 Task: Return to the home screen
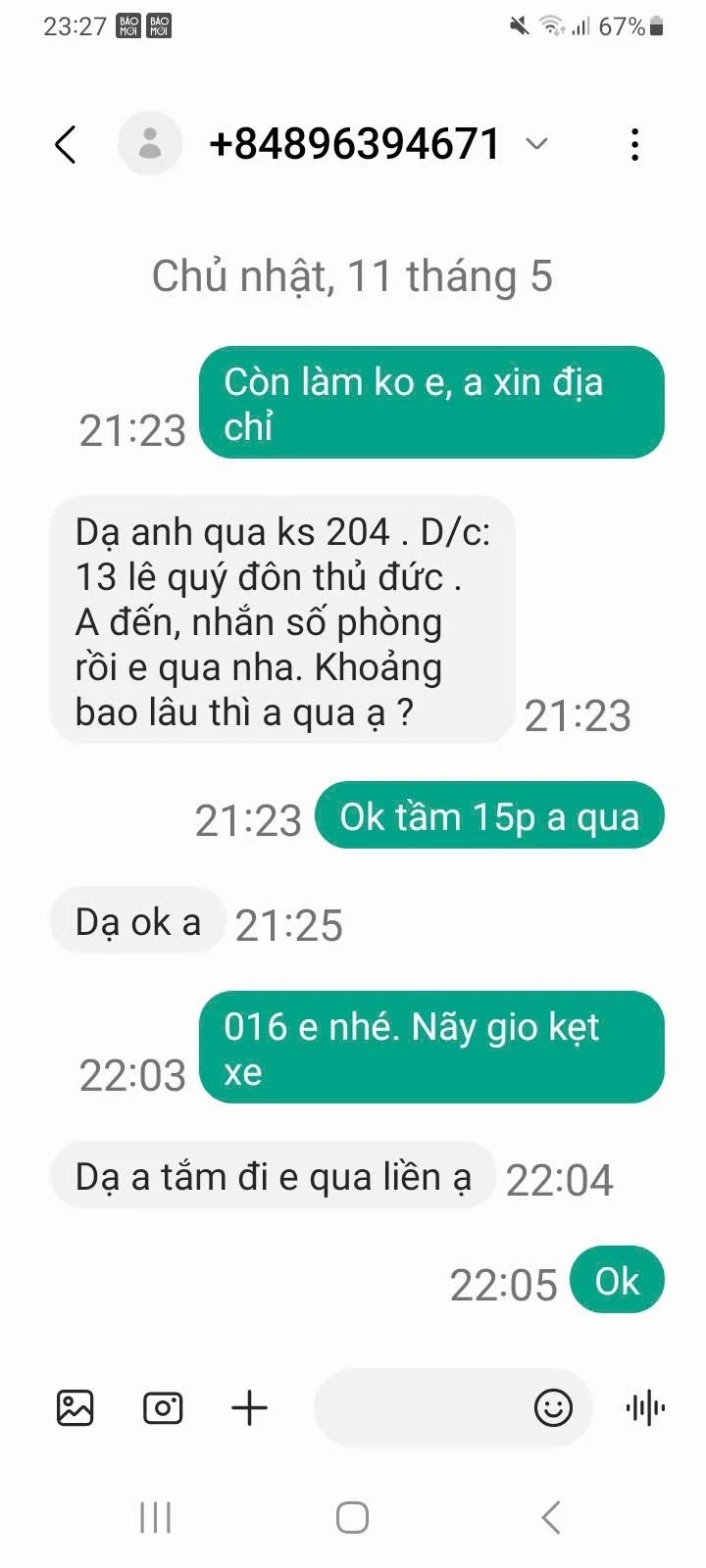(352, 1517)
